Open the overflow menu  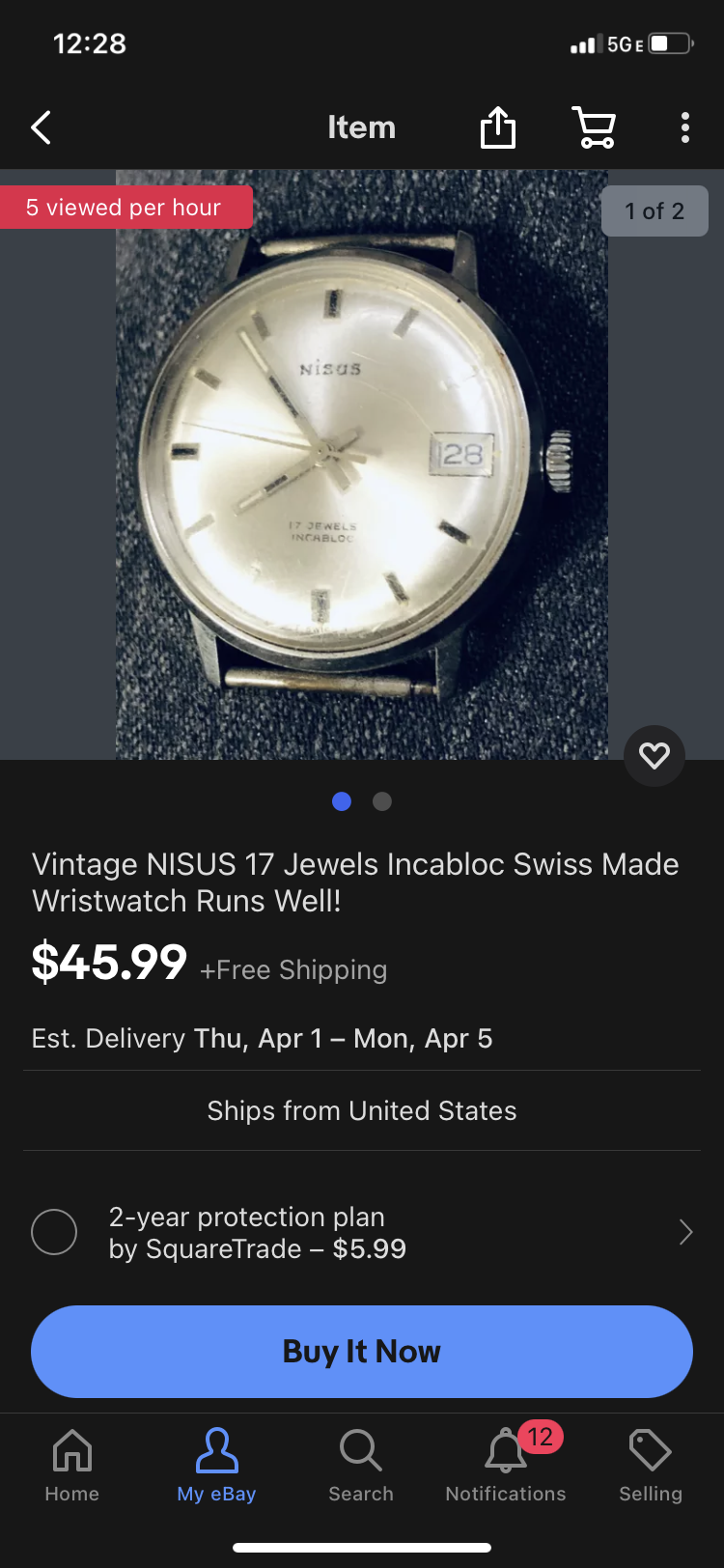point(685,127)
